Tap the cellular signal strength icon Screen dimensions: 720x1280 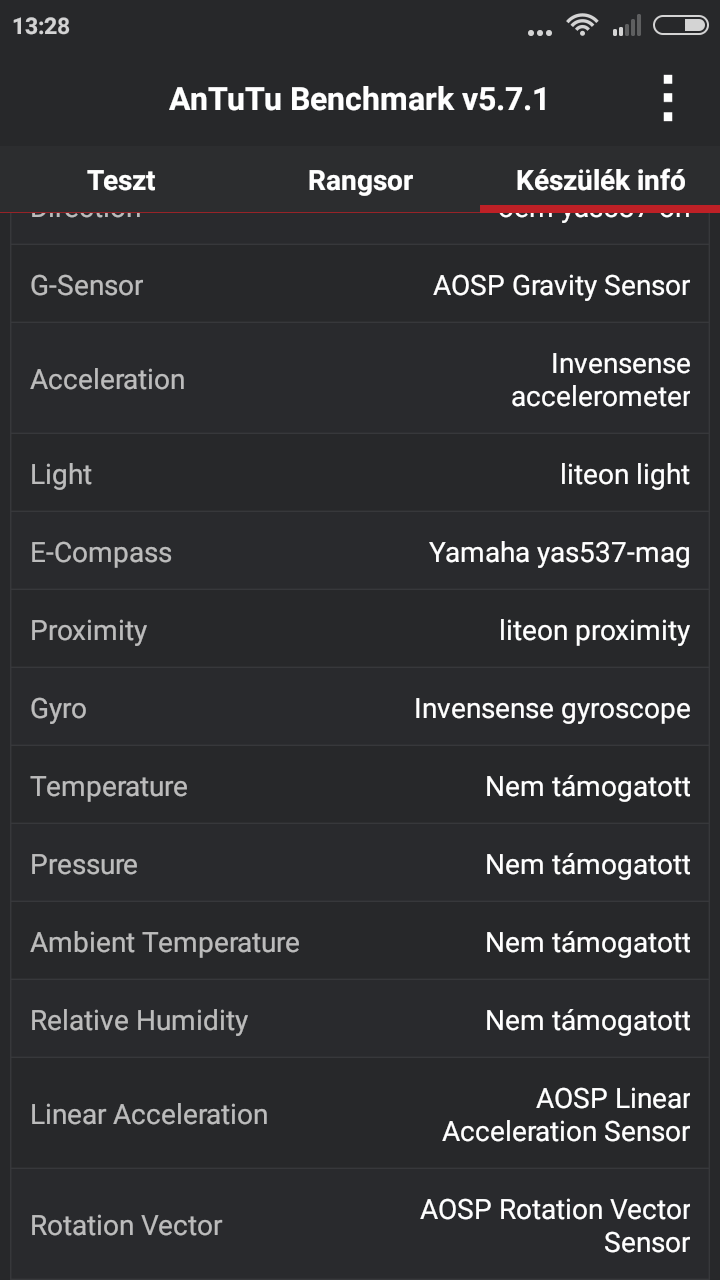[x=628, y=27]
